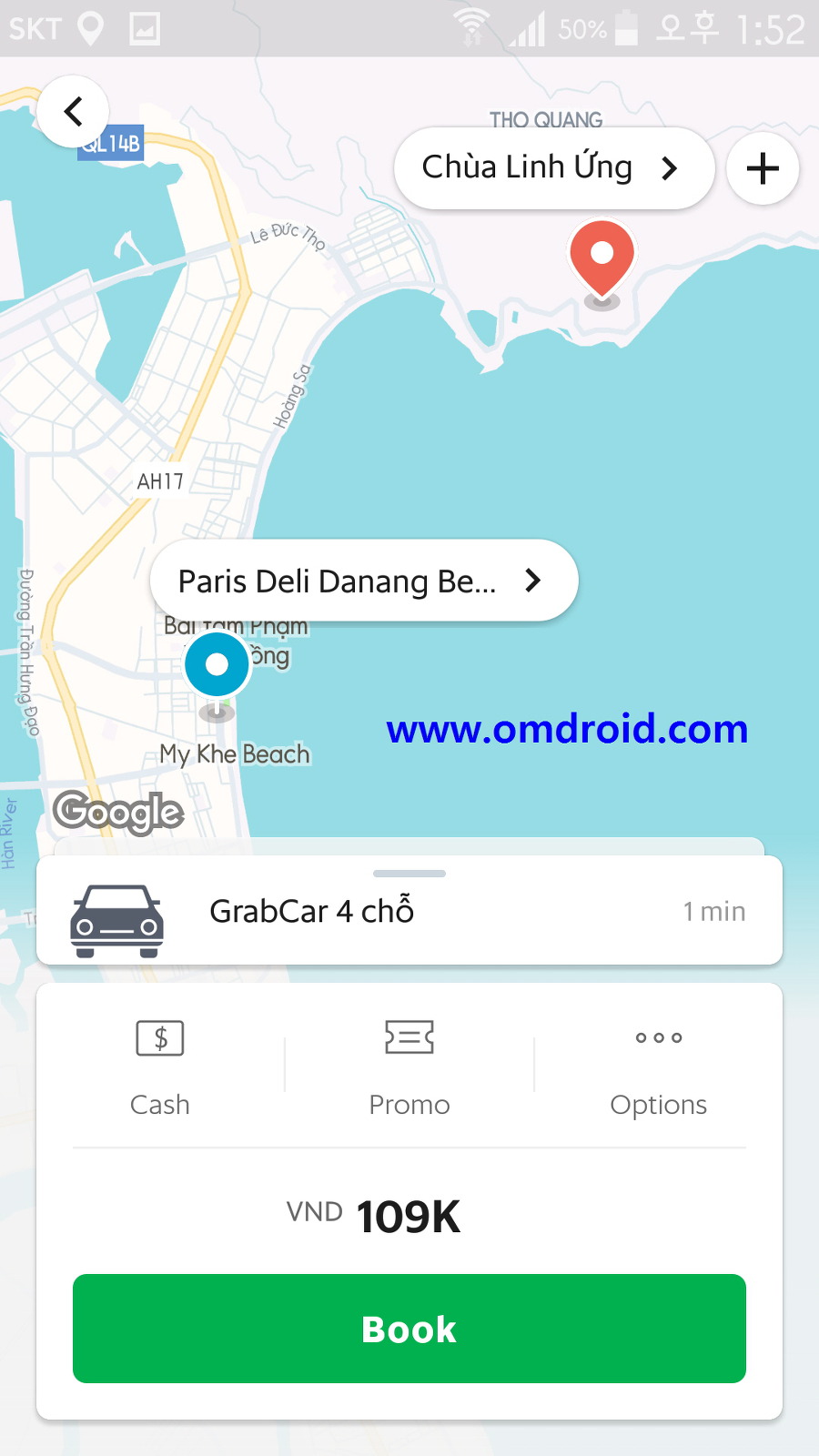Open ride Options

point(658,1067)
